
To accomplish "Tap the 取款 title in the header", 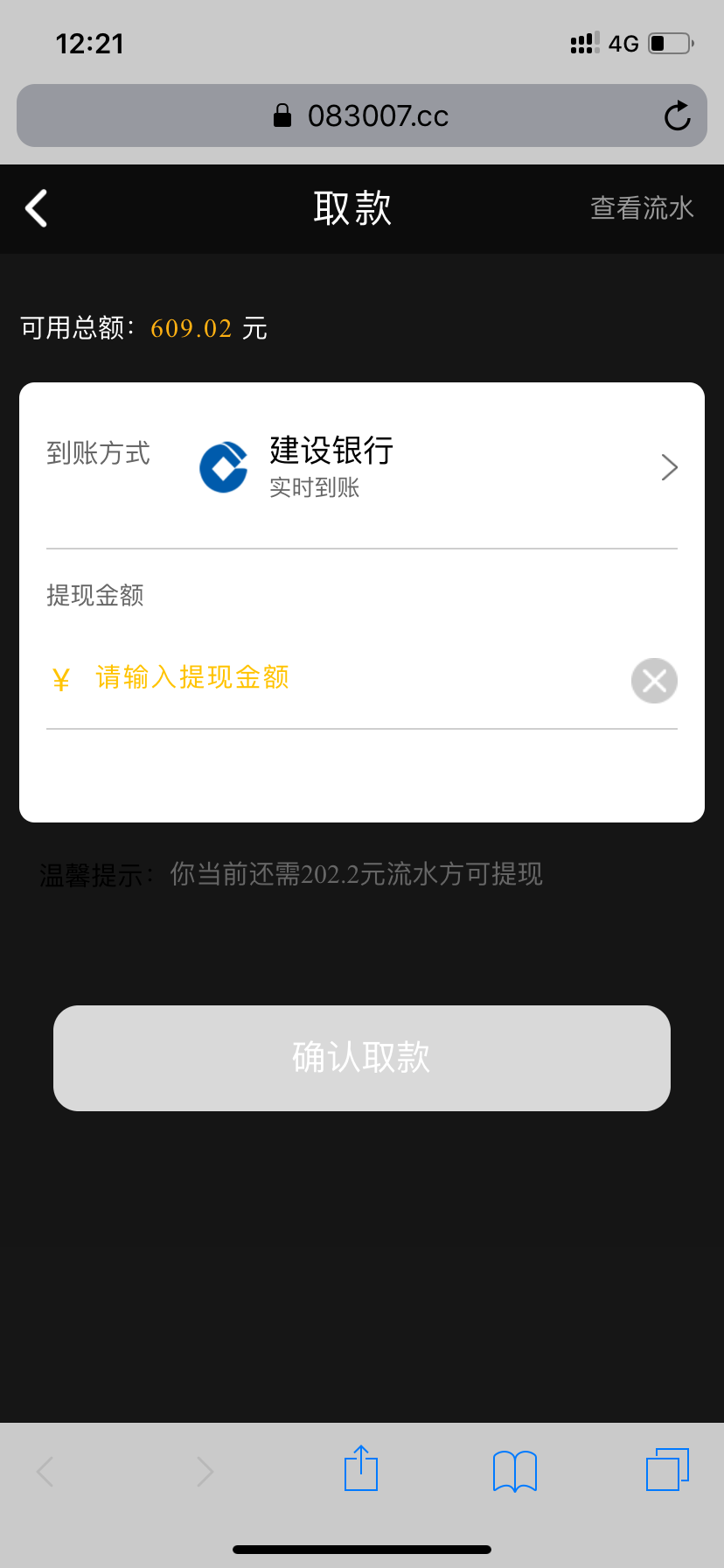I will pos(352,208).
